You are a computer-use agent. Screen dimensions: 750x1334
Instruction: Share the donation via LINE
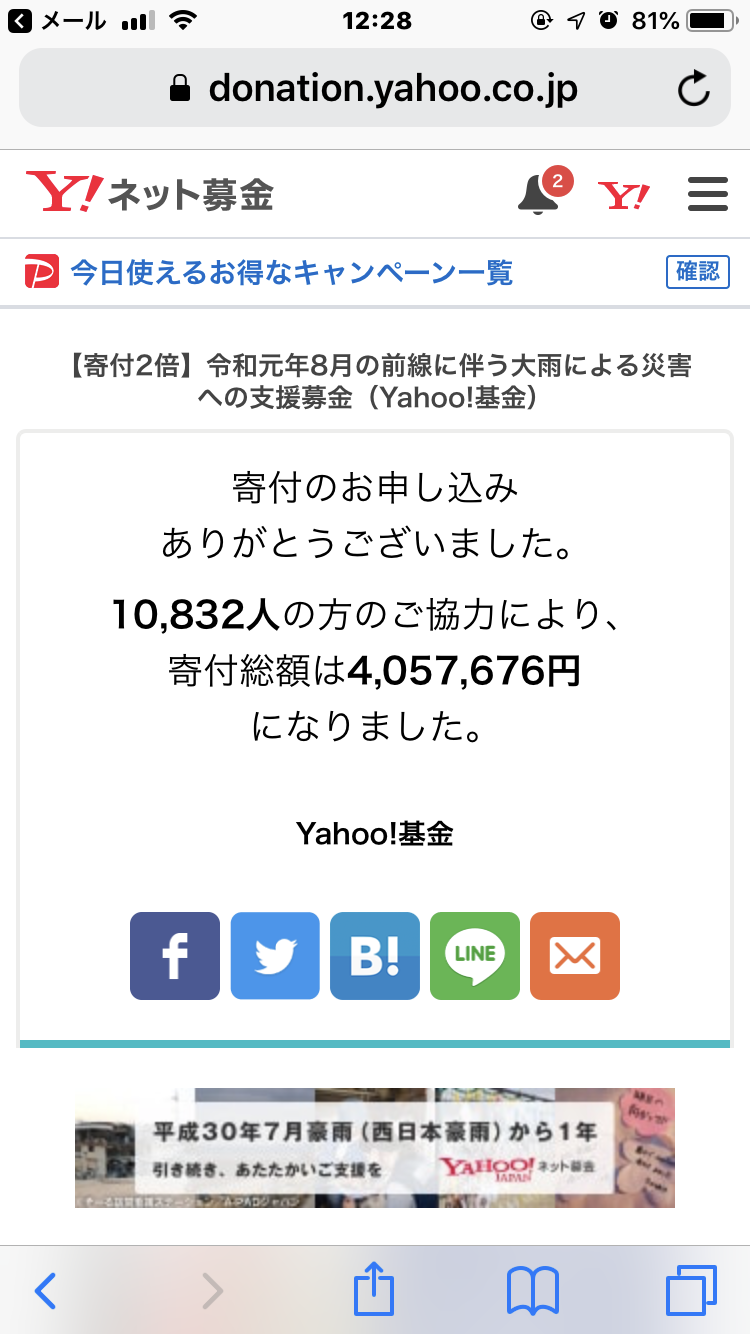[x=475, y=956]
